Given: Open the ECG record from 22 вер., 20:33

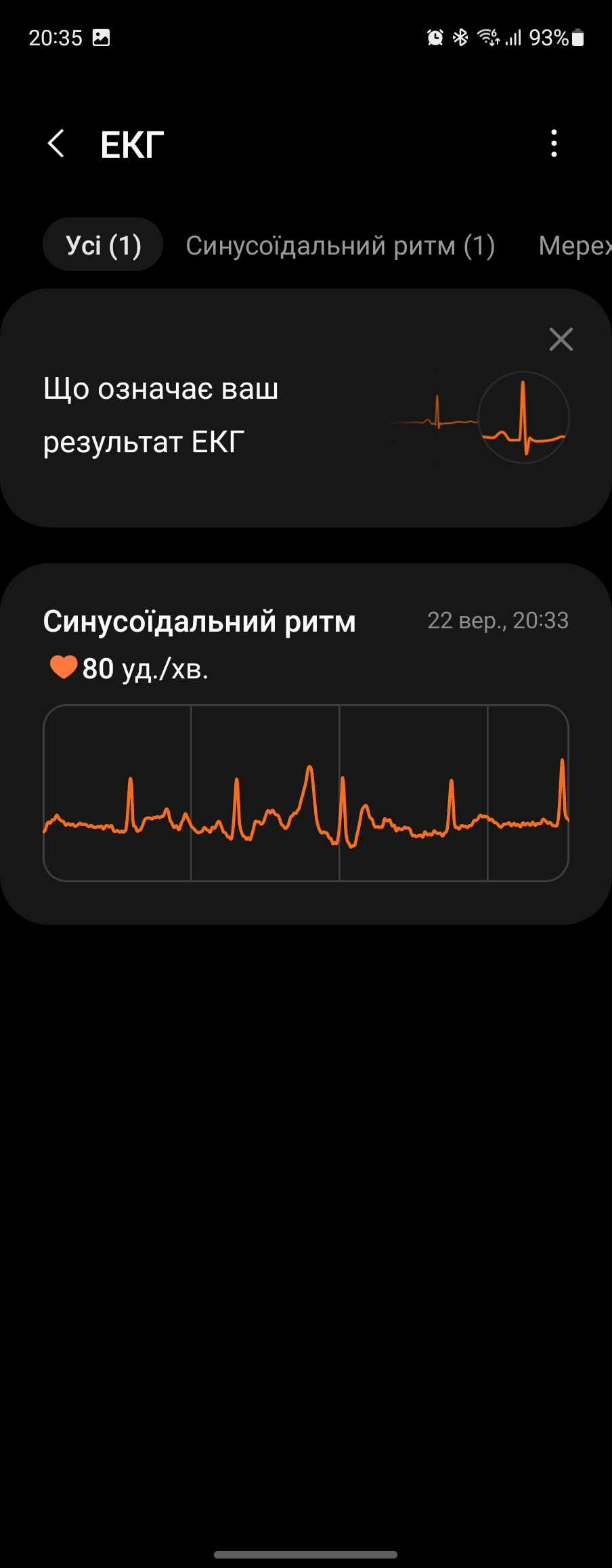Looking at the screenshot, I should [x=306, y=745].
